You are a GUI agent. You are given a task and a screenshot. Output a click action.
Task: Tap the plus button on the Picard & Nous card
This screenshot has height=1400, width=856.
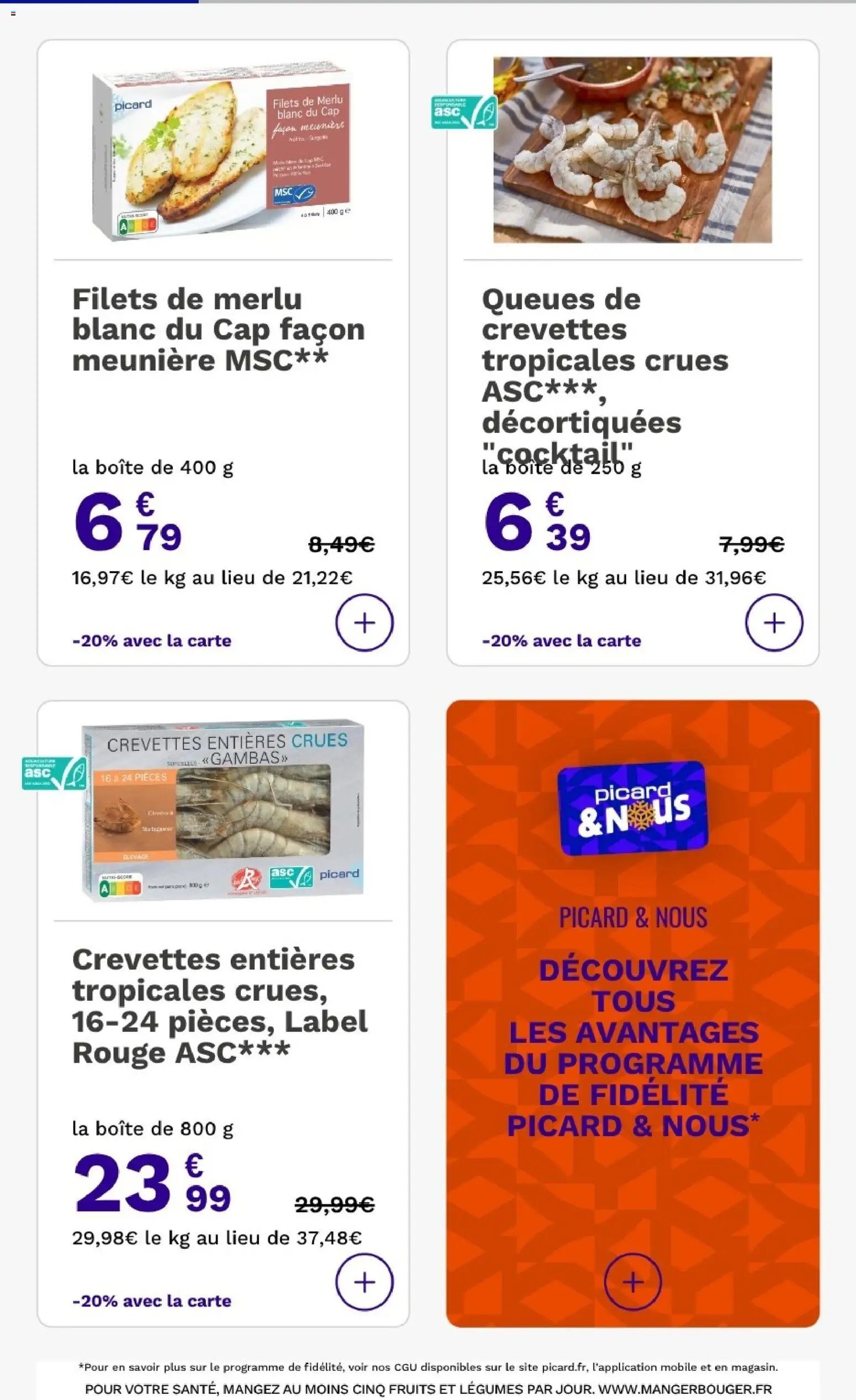click(633, 1282)
